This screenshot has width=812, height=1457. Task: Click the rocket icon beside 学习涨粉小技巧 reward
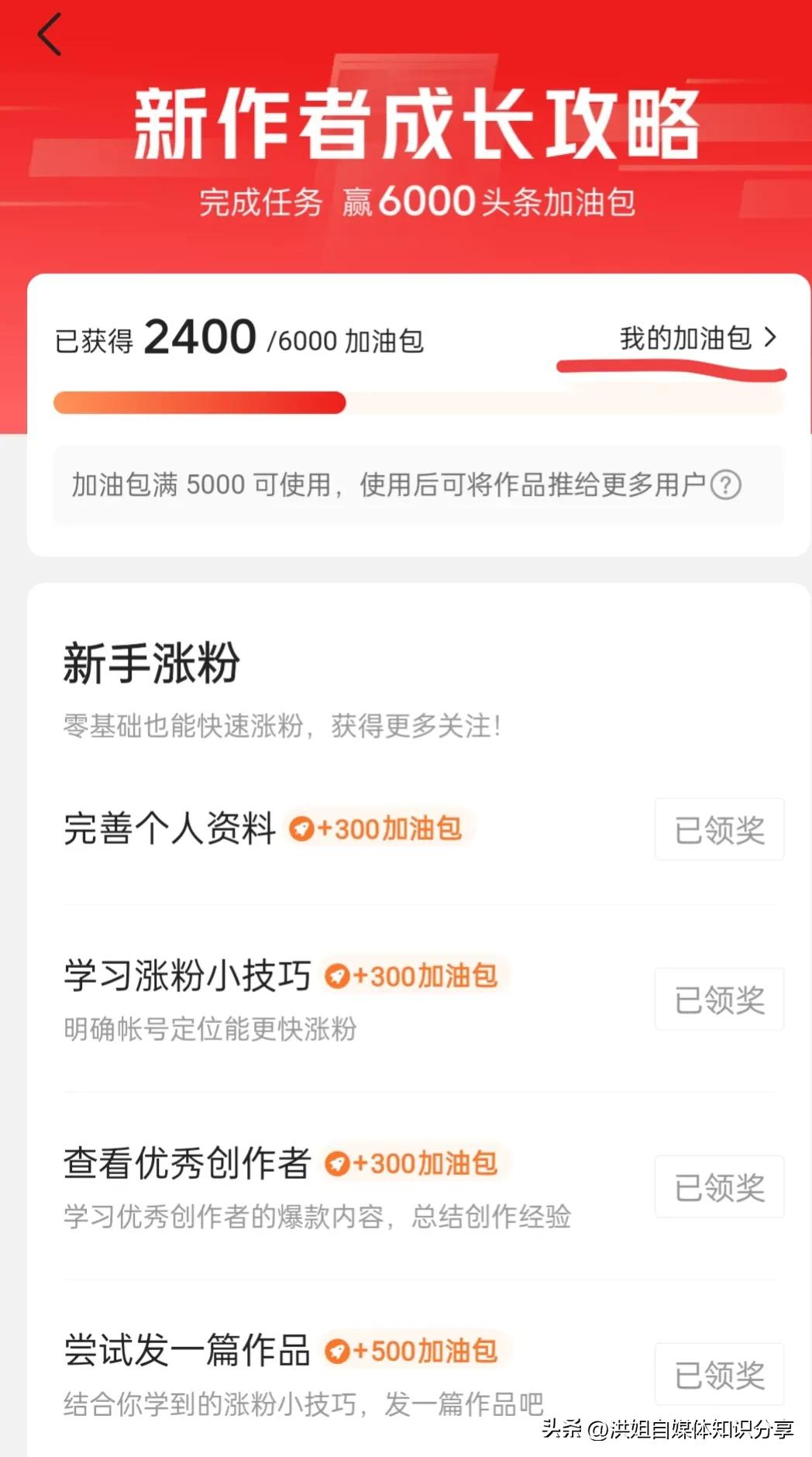click(335, 976)
